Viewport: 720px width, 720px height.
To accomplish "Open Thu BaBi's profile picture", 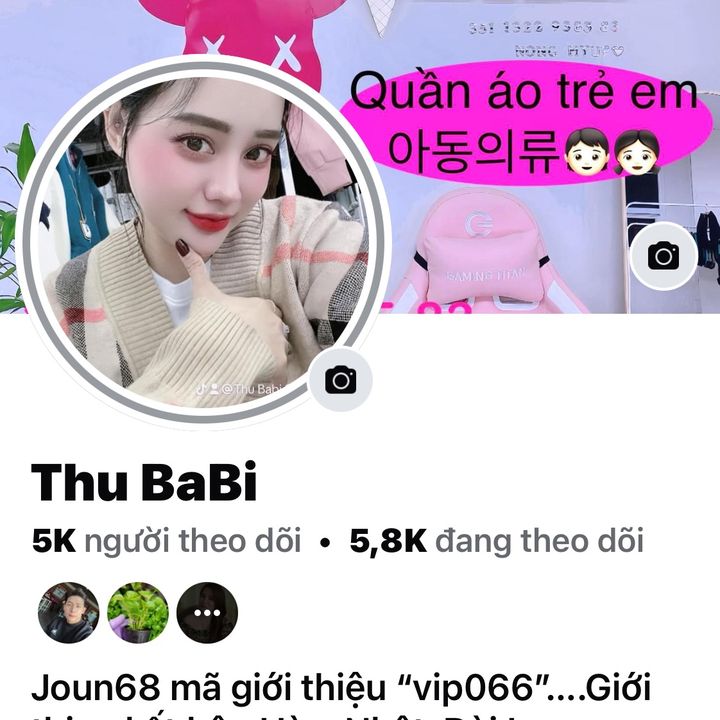I will (x=200, y=240).
